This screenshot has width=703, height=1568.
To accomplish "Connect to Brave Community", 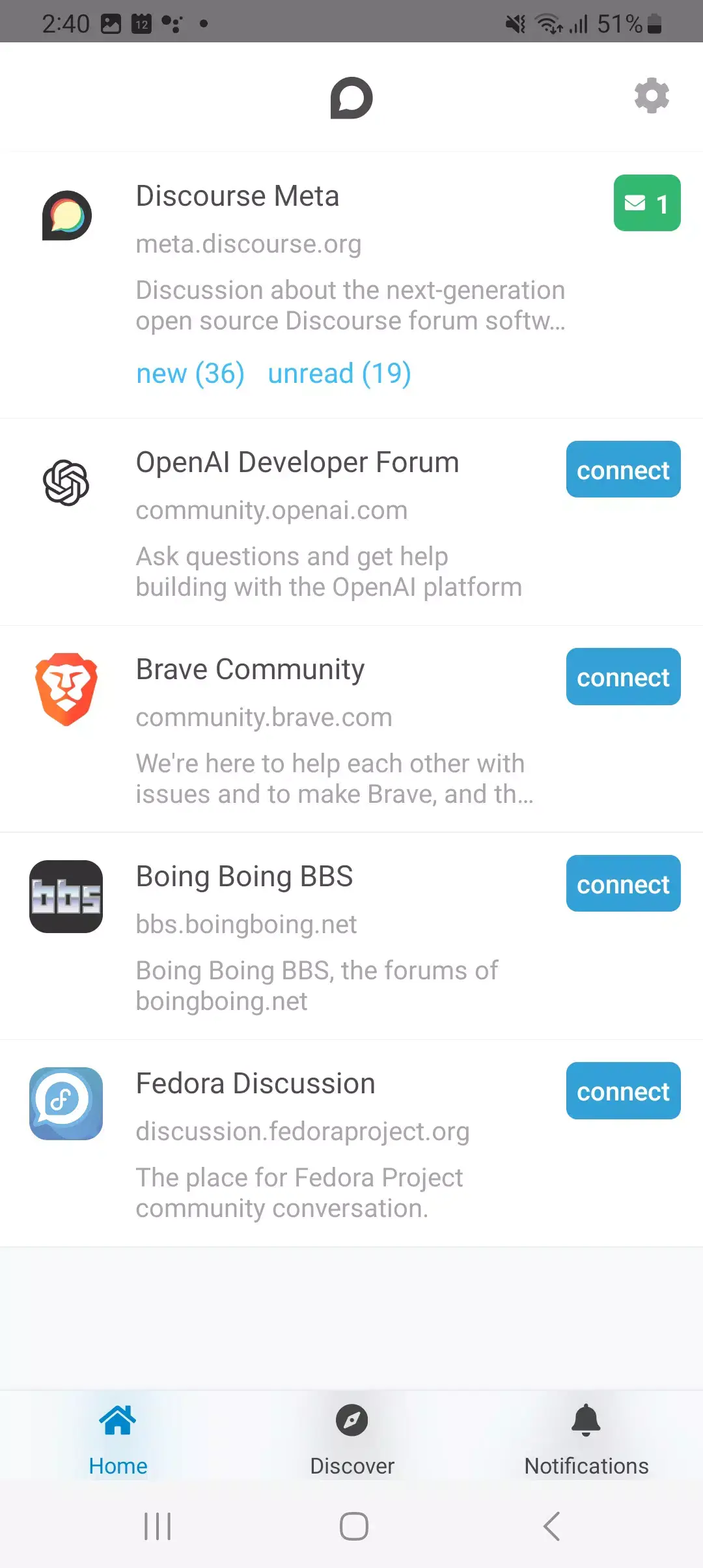I will pos(622,677).
